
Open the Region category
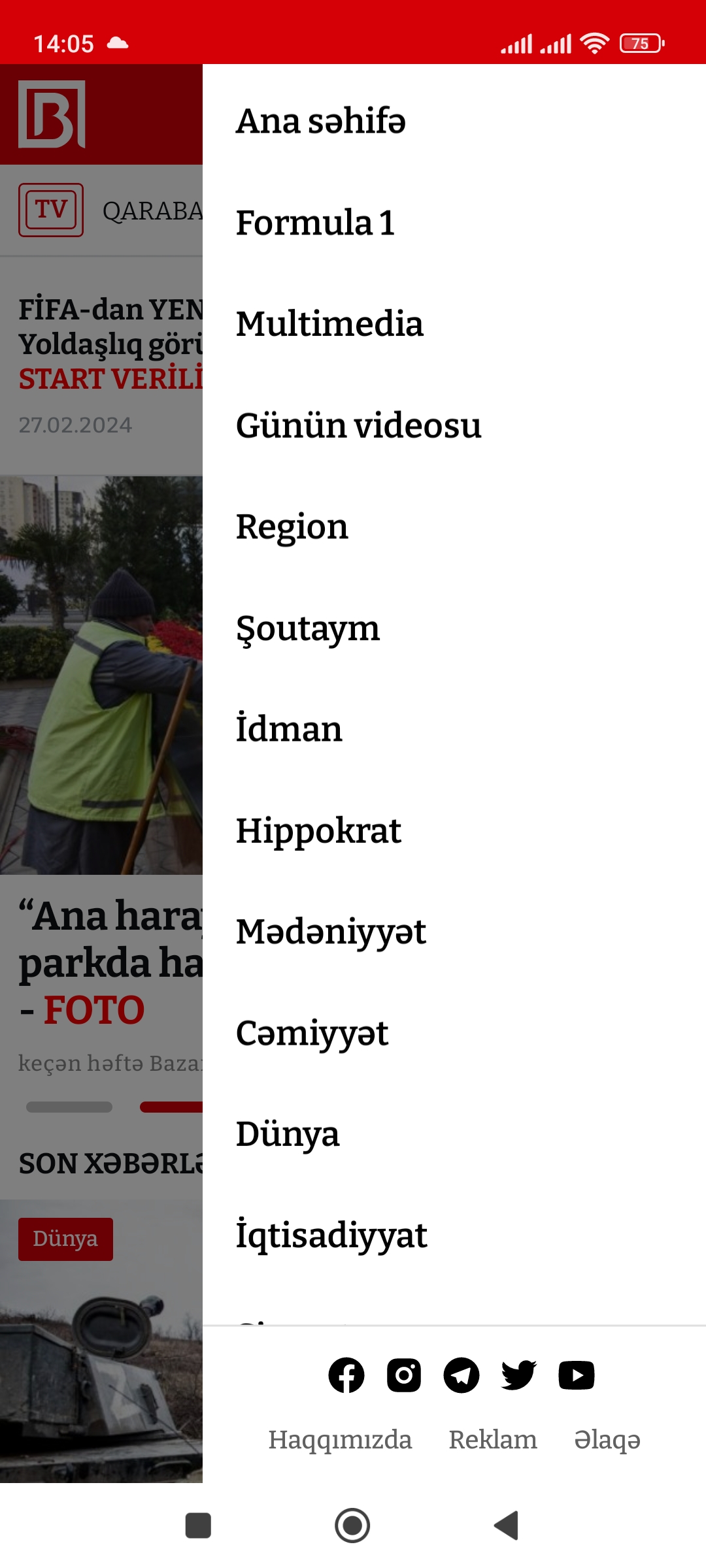coord(292,527)
